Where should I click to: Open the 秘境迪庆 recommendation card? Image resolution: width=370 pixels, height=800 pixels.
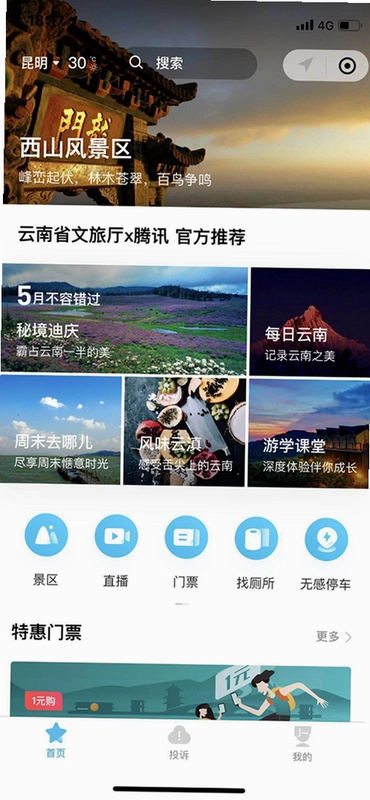(125, 319)
